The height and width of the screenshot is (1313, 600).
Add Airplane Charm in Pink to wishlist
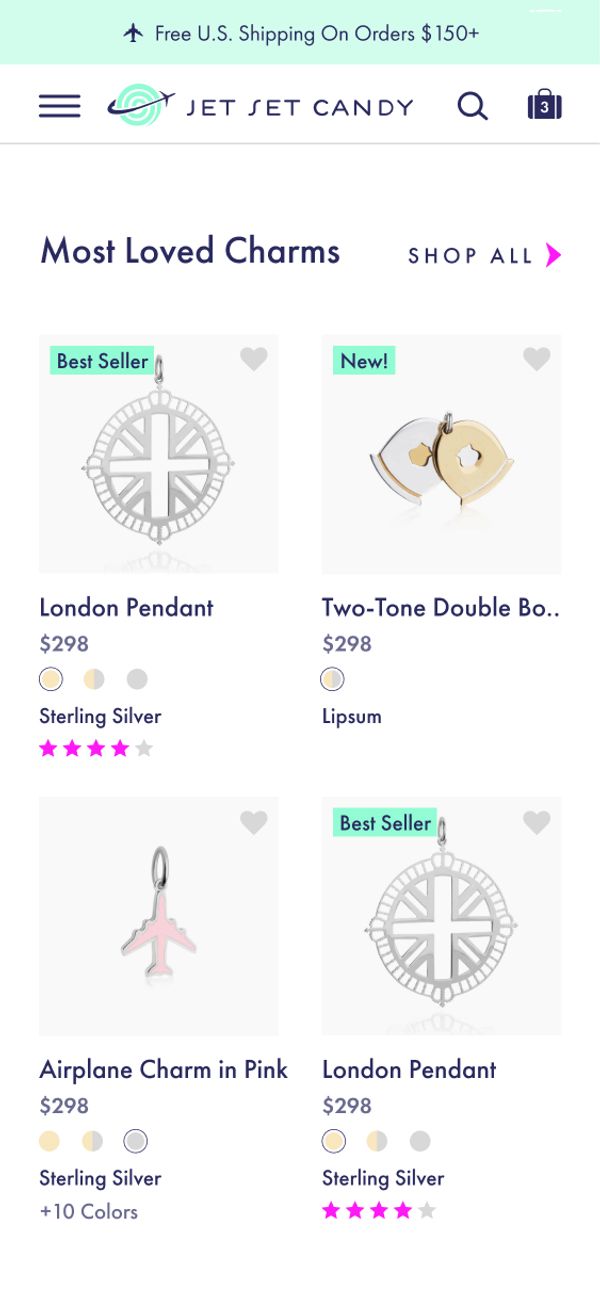click(x=254, y=822)
